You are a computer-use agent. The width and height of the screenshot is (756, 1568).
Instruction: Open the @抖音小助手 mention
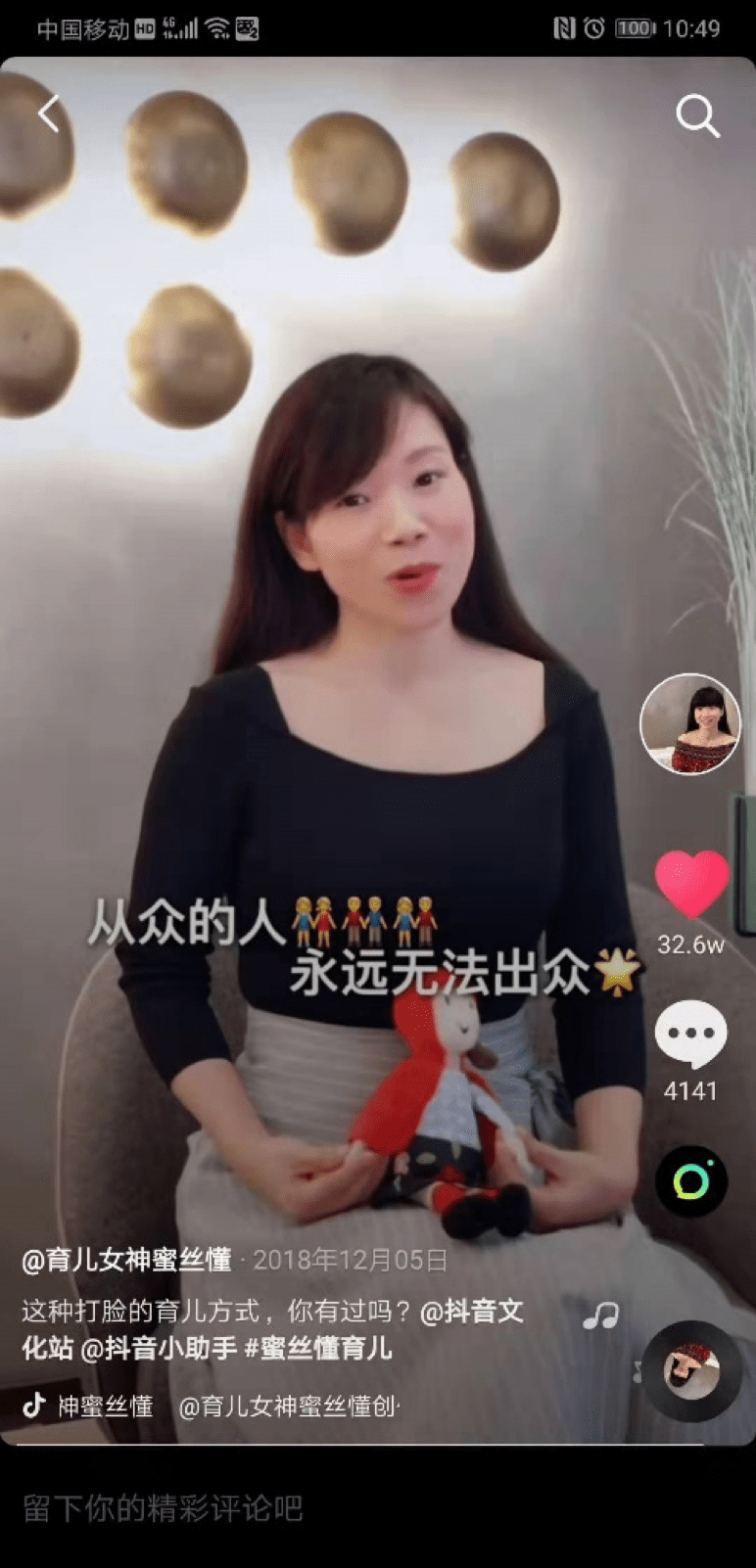point(159,1349)
